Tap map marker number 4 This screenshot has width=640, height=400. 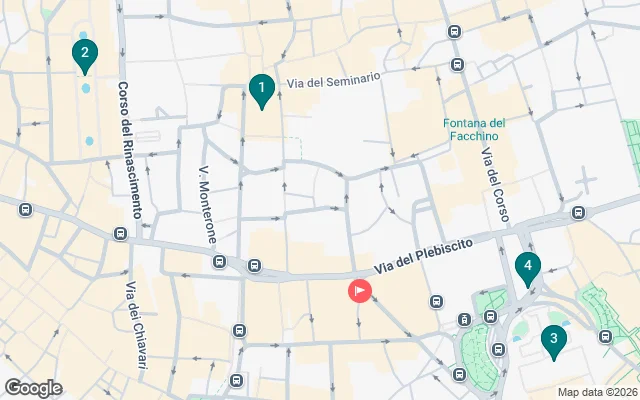527,267
